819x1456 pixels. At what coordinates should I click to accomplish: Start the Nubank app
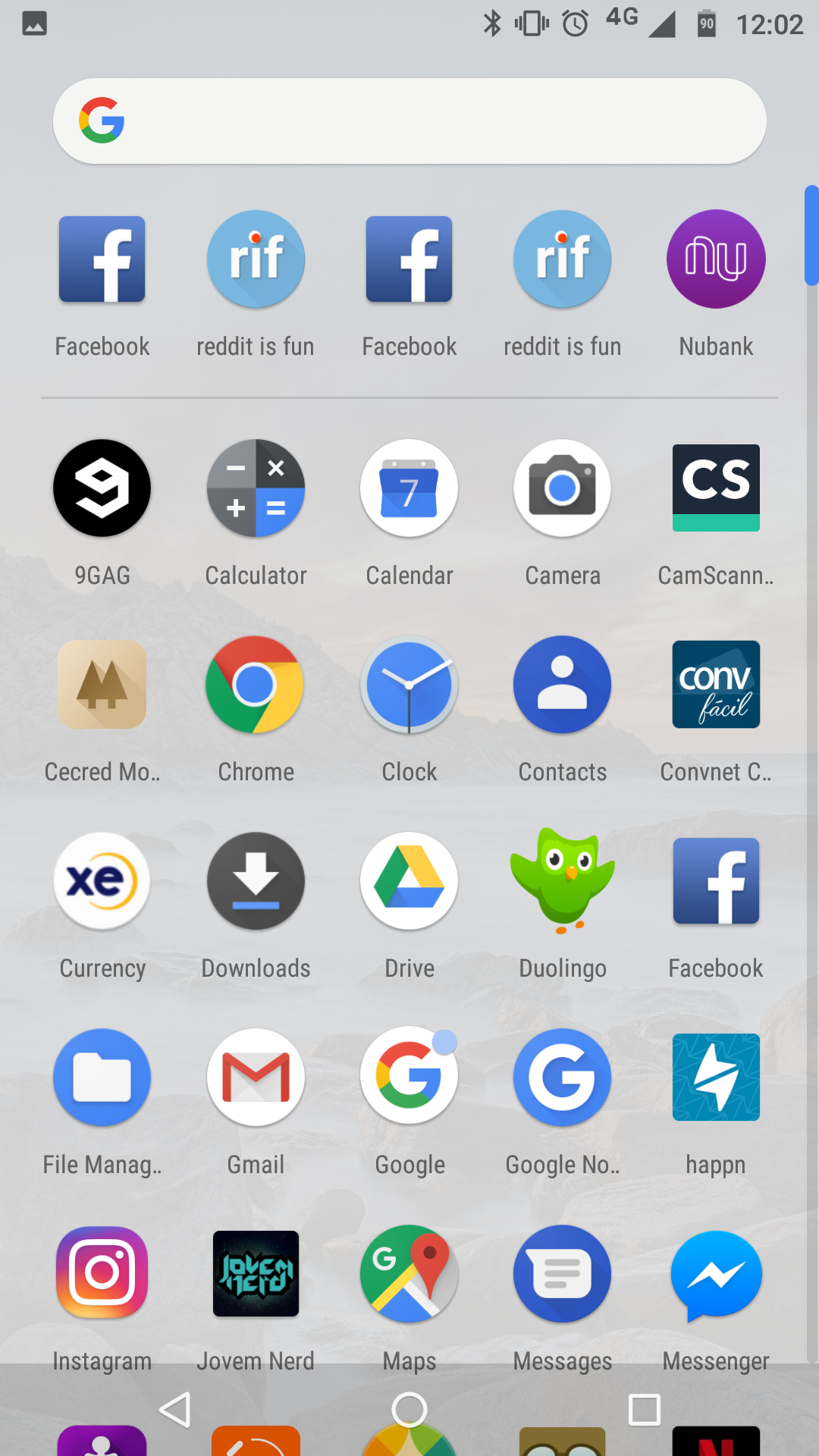point(715,259)
